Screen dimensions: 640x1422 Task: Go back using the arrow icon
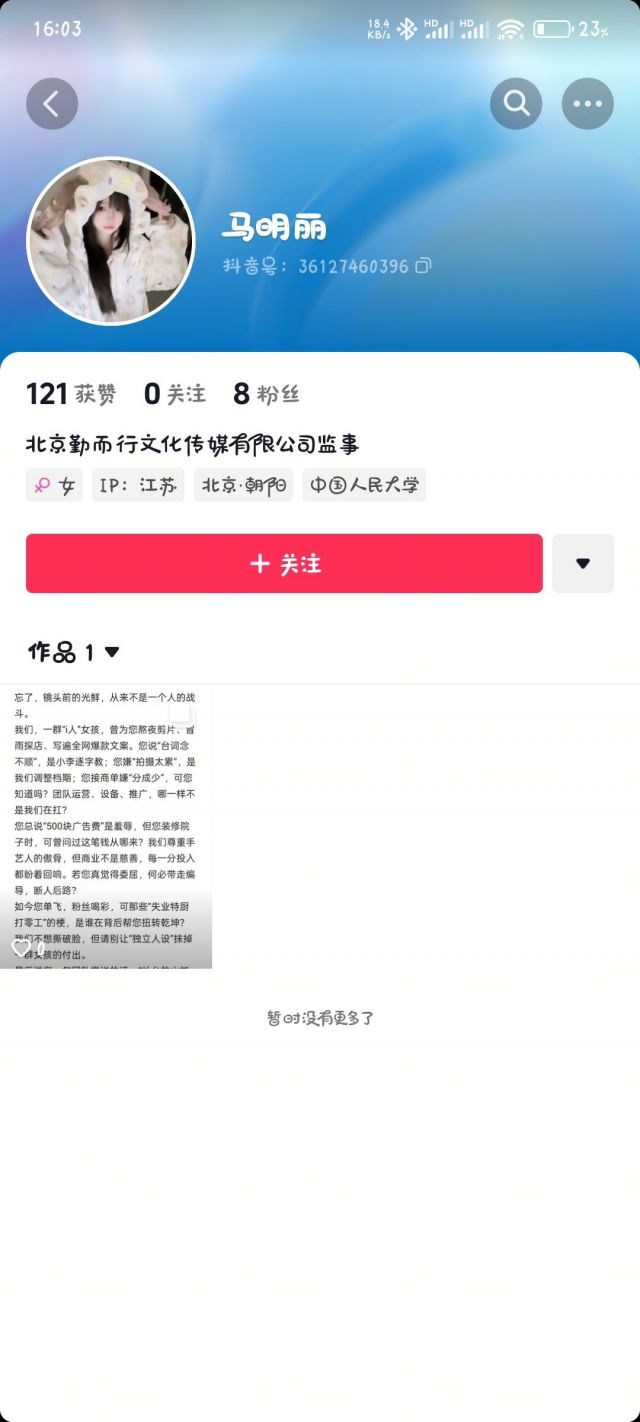[52, 103]
